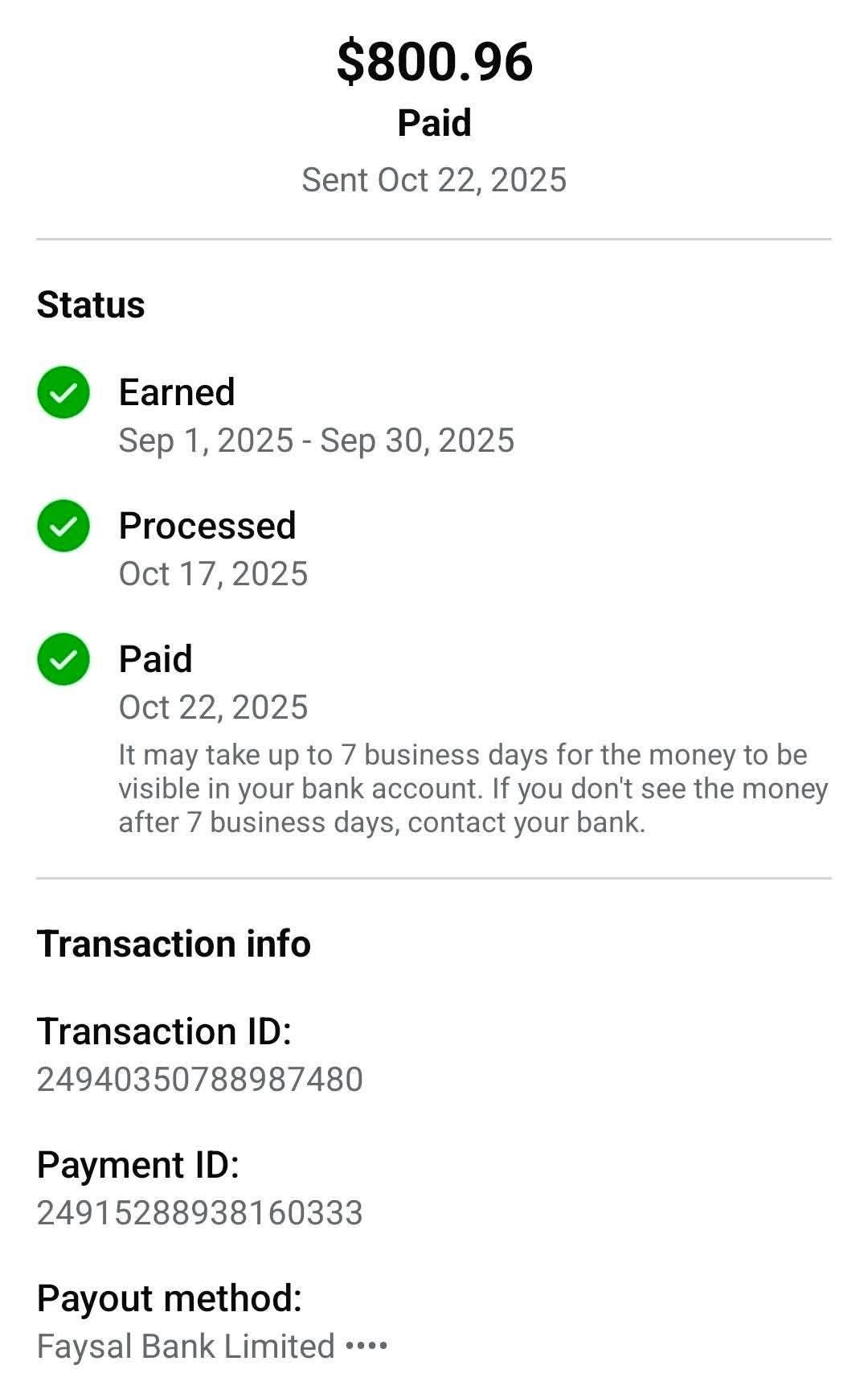Click the $800.96 payment amount
Screen dimensions: 868x1398
pos(434,62)
